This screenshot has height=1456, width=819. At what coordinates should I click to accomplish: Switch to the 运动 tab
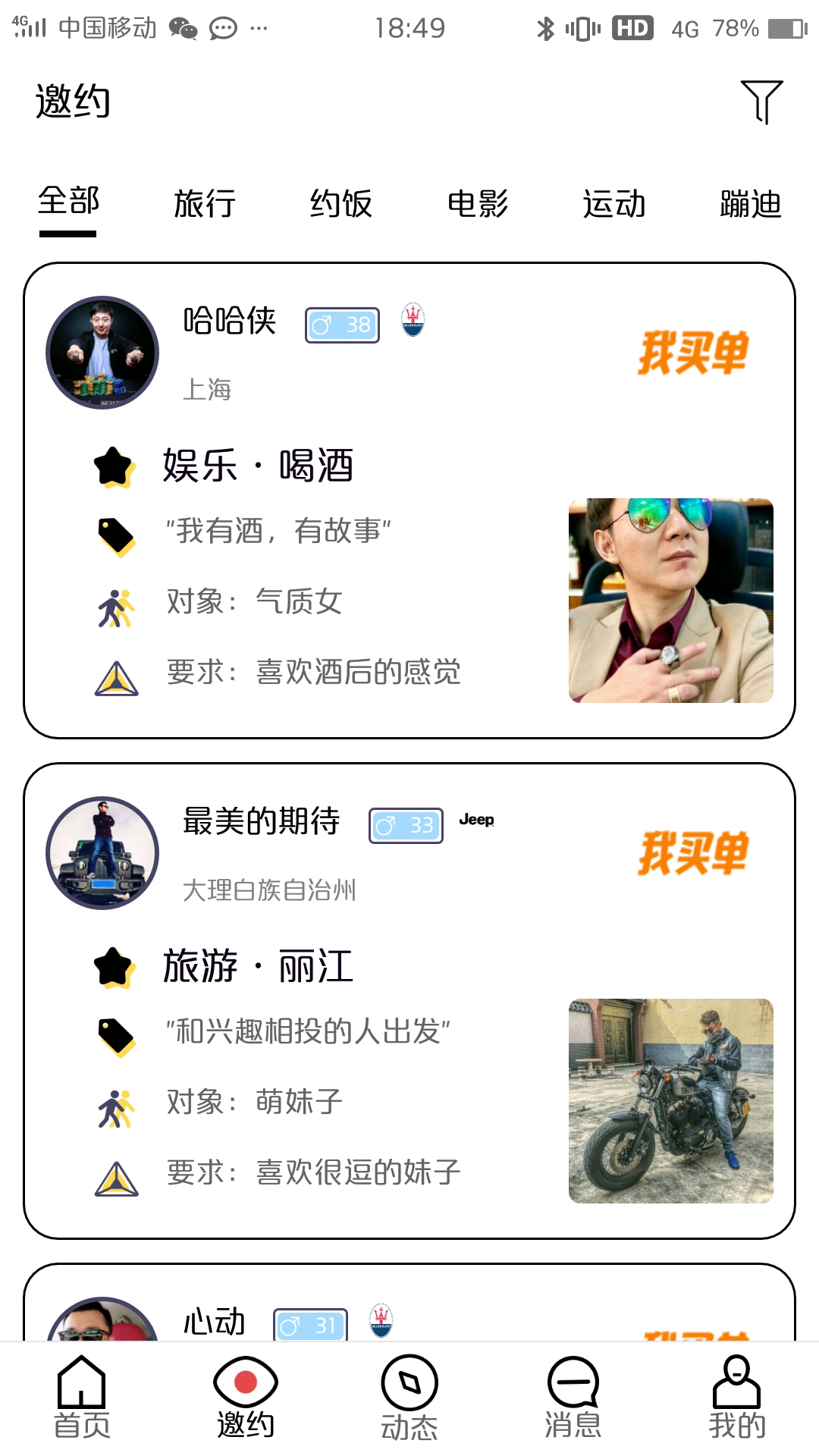tap(614, 204)
